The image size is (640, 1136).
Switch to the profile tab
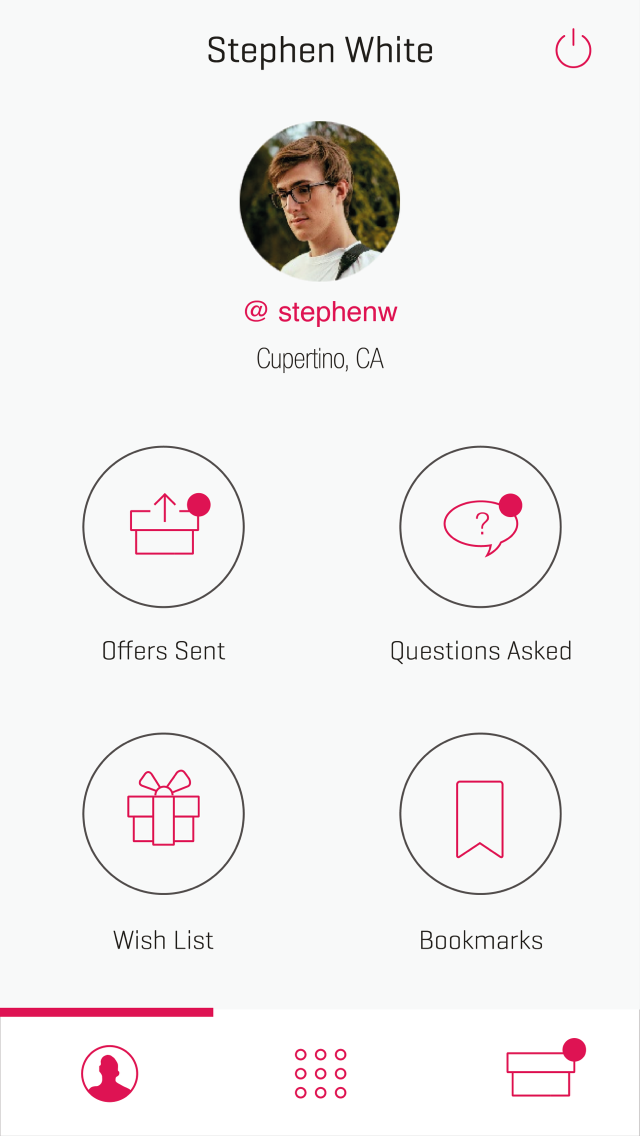click(109, 1073)
